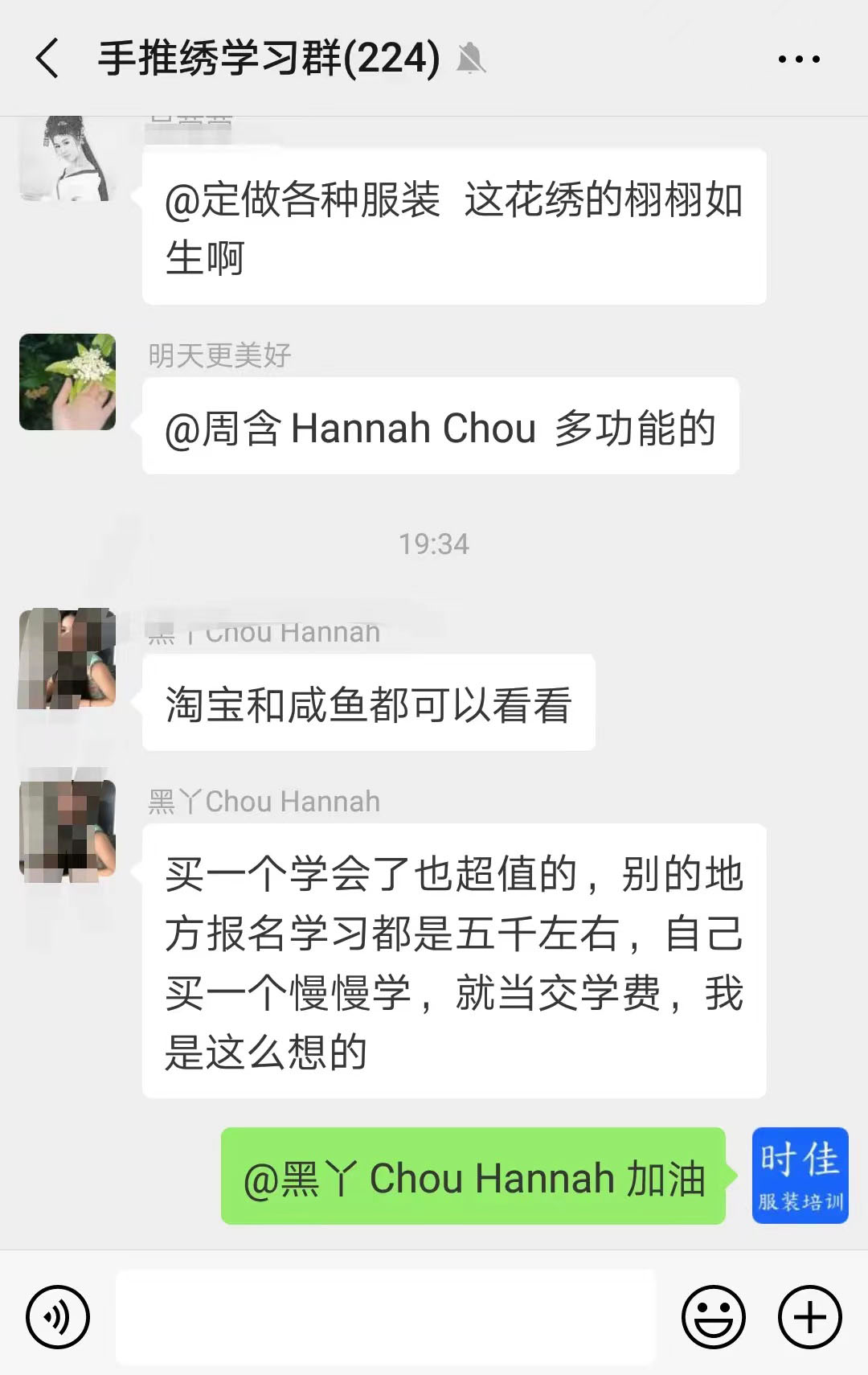Focus the message text field

(386, 1317)
